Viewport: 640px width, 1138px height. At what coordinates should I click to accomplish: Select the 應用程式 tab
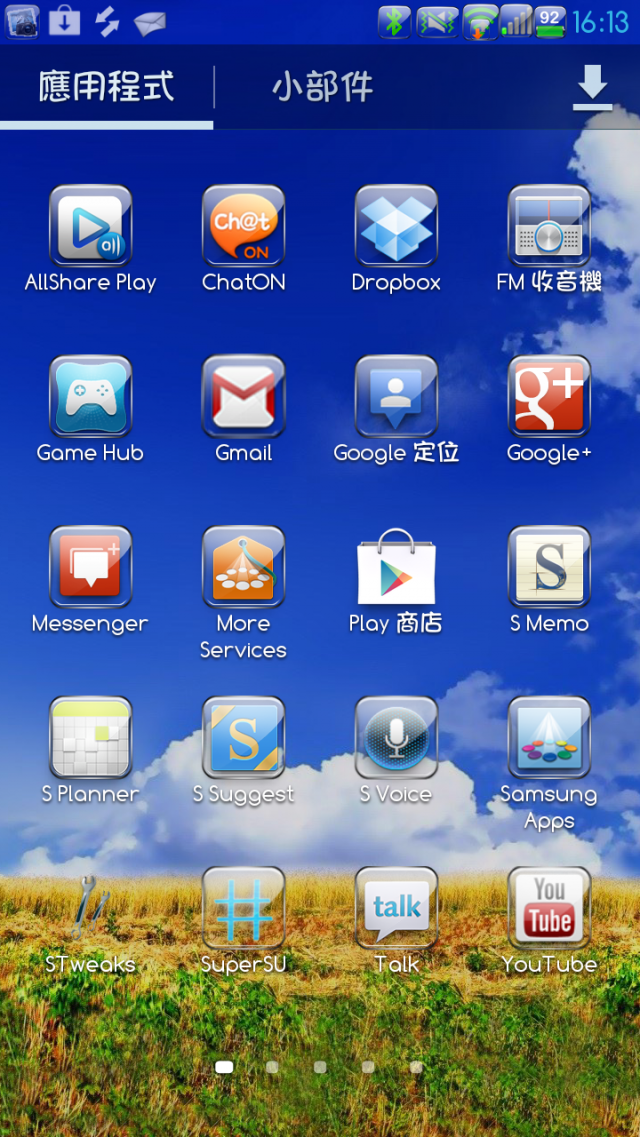click(x=106, y=87)
